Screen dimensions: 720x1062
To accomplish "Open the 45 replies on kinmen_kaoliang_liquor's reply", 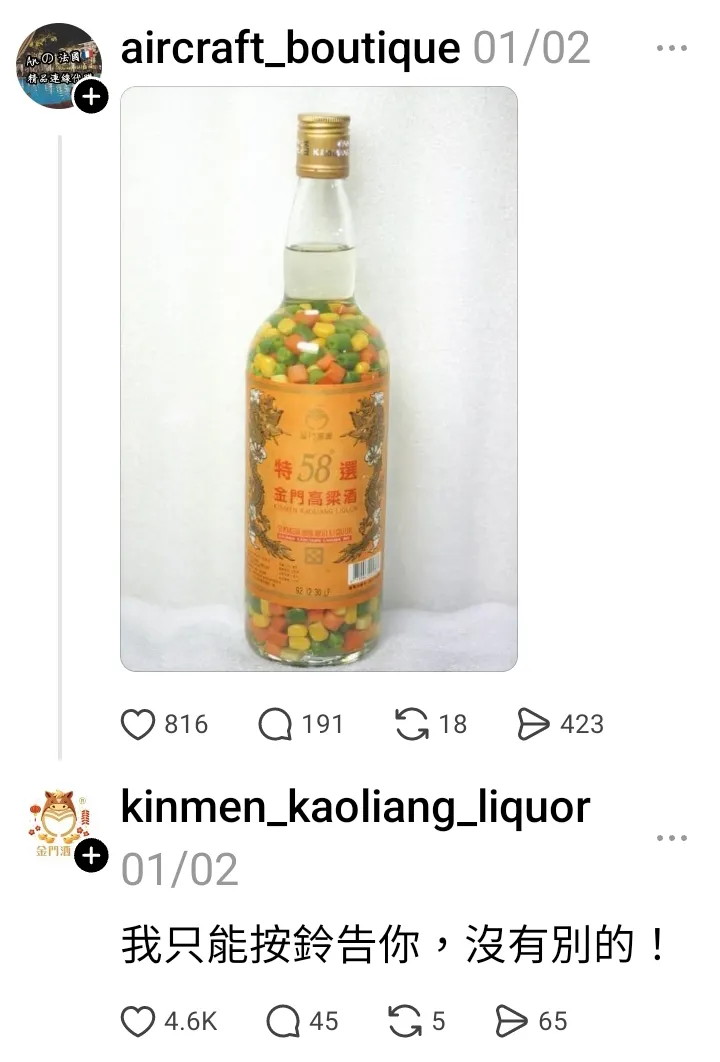I will pyautogui.click(x=284, y=1021).
